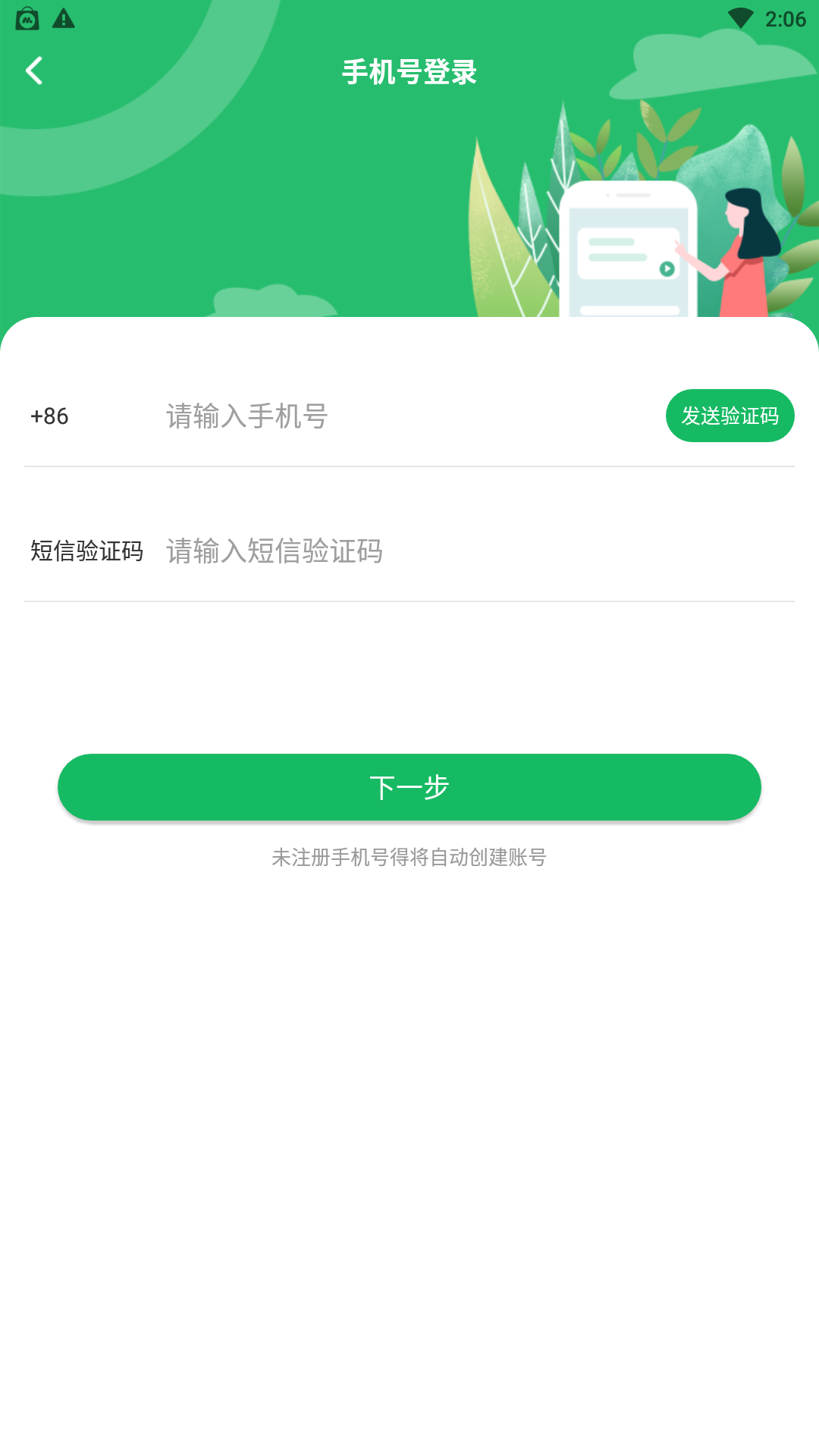Viewport: 819px width, 1456px height.
Task: Open the country code selector next to phone field
Action: click(48, 416)
